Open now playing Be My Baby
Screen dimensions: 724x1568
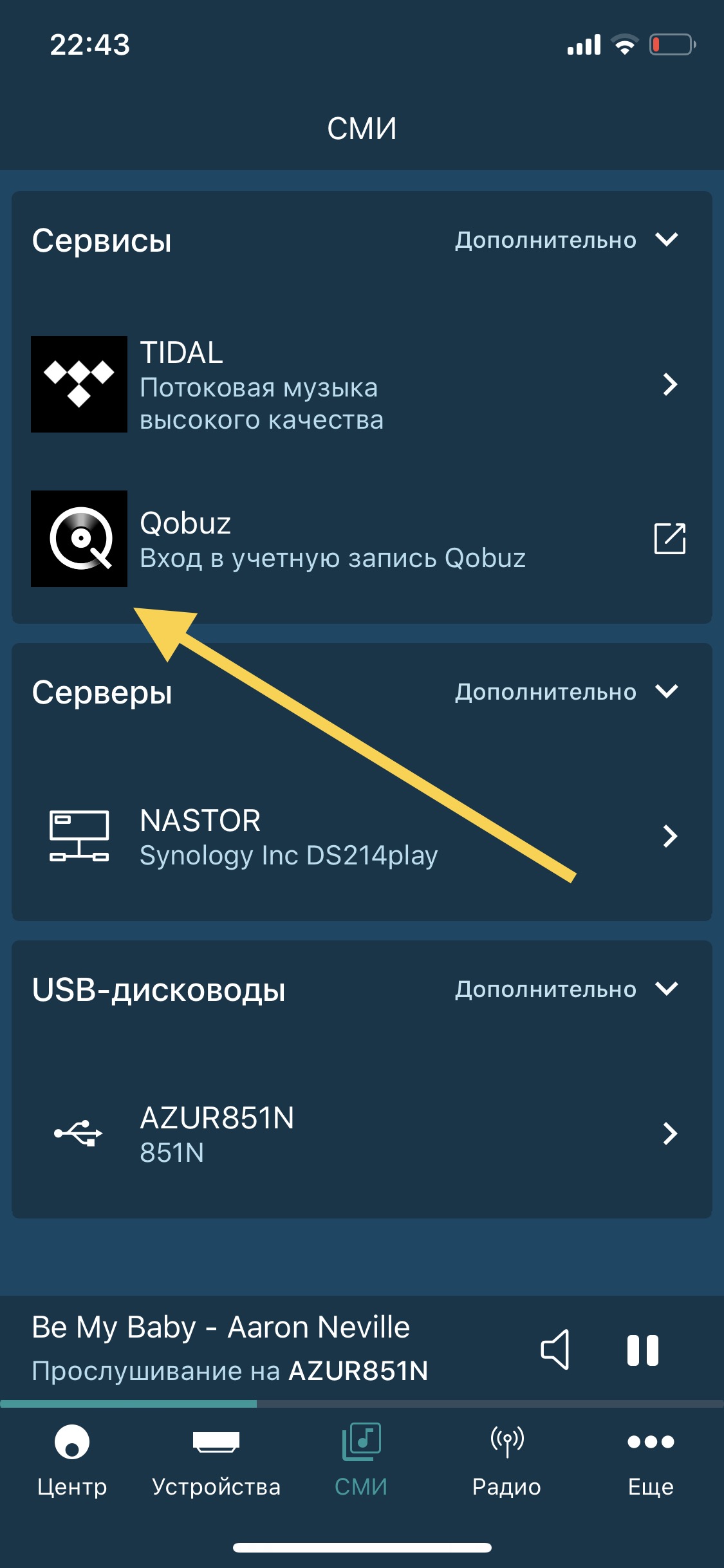pyautogui.click(x=230, y=1349)
